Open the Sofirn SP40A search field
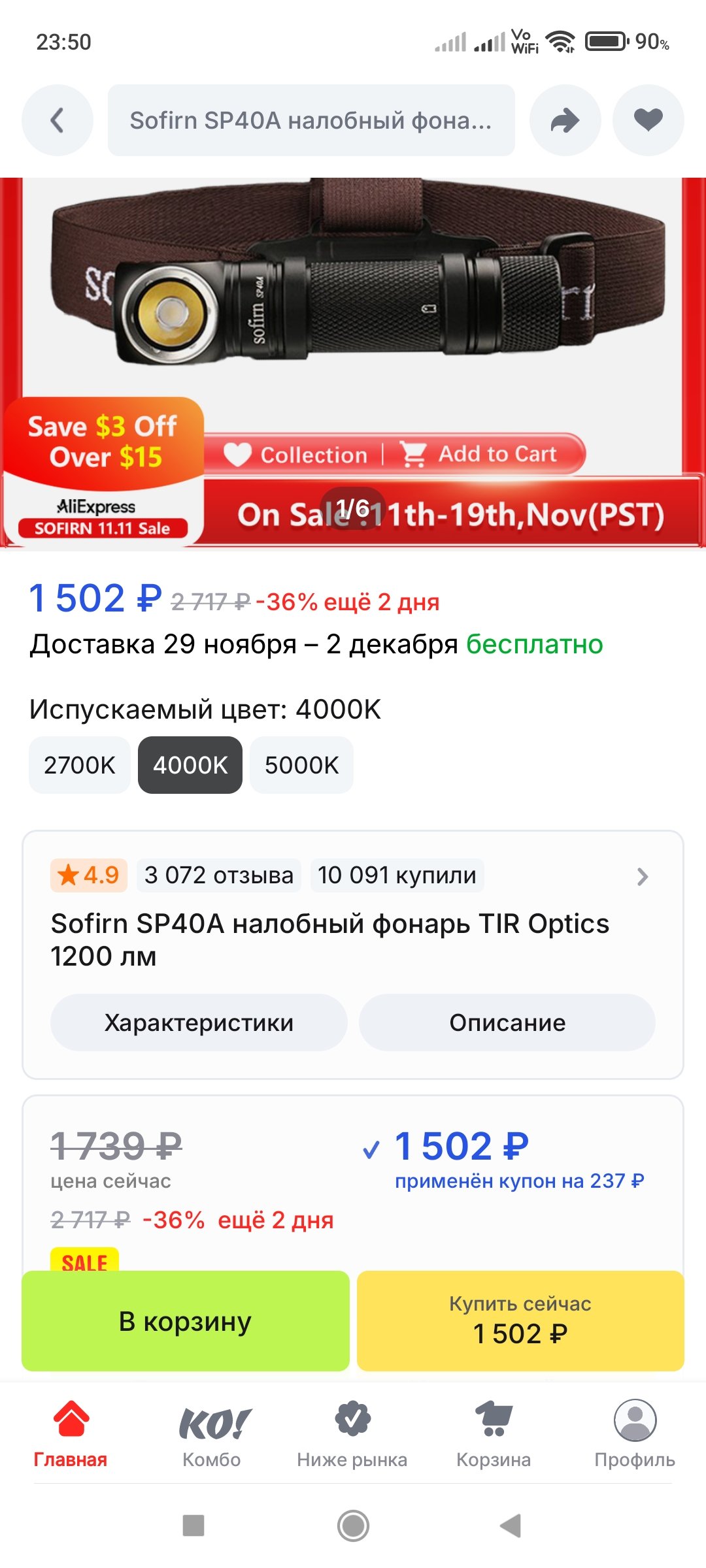The width and height of the screenshot is (706, 1568). 311,120
